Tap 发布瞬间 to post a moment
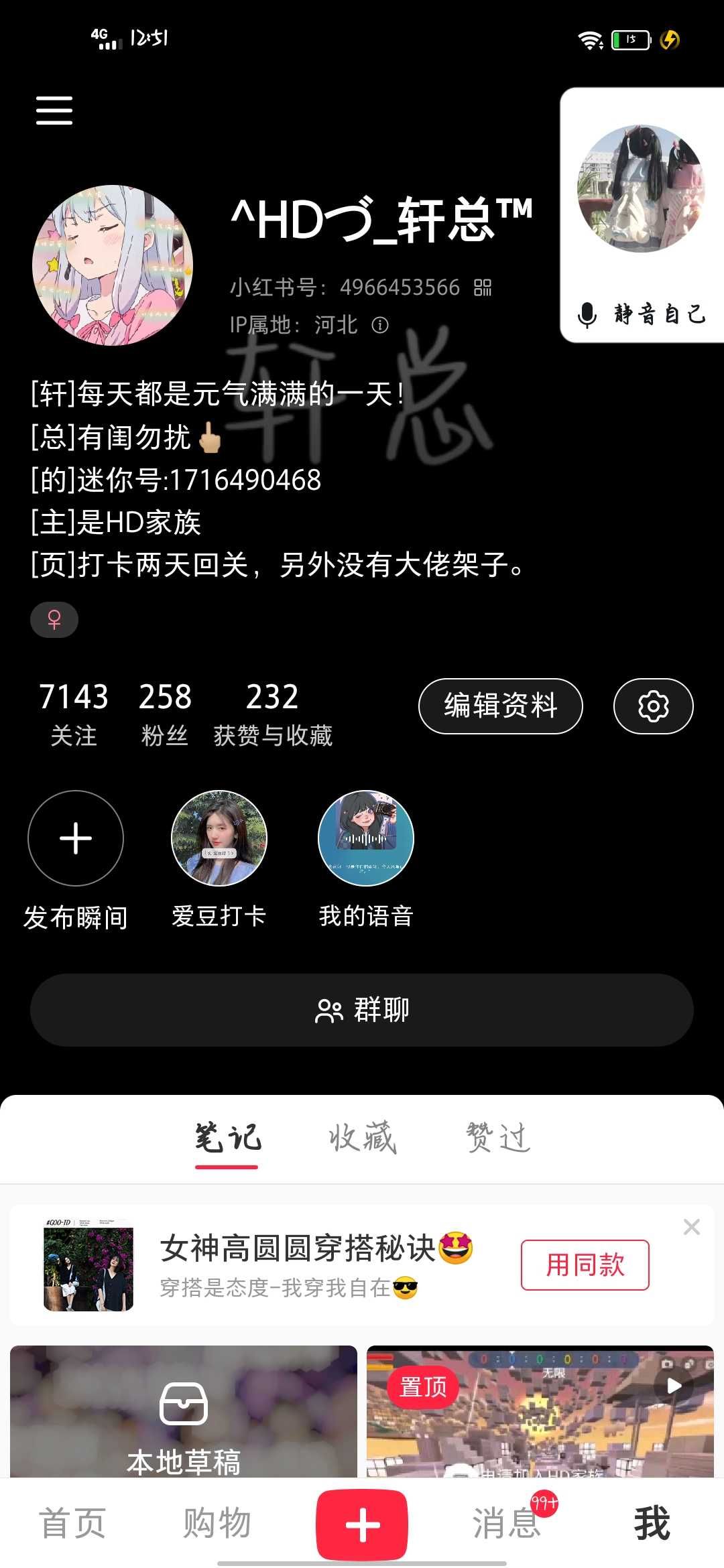 76,838
